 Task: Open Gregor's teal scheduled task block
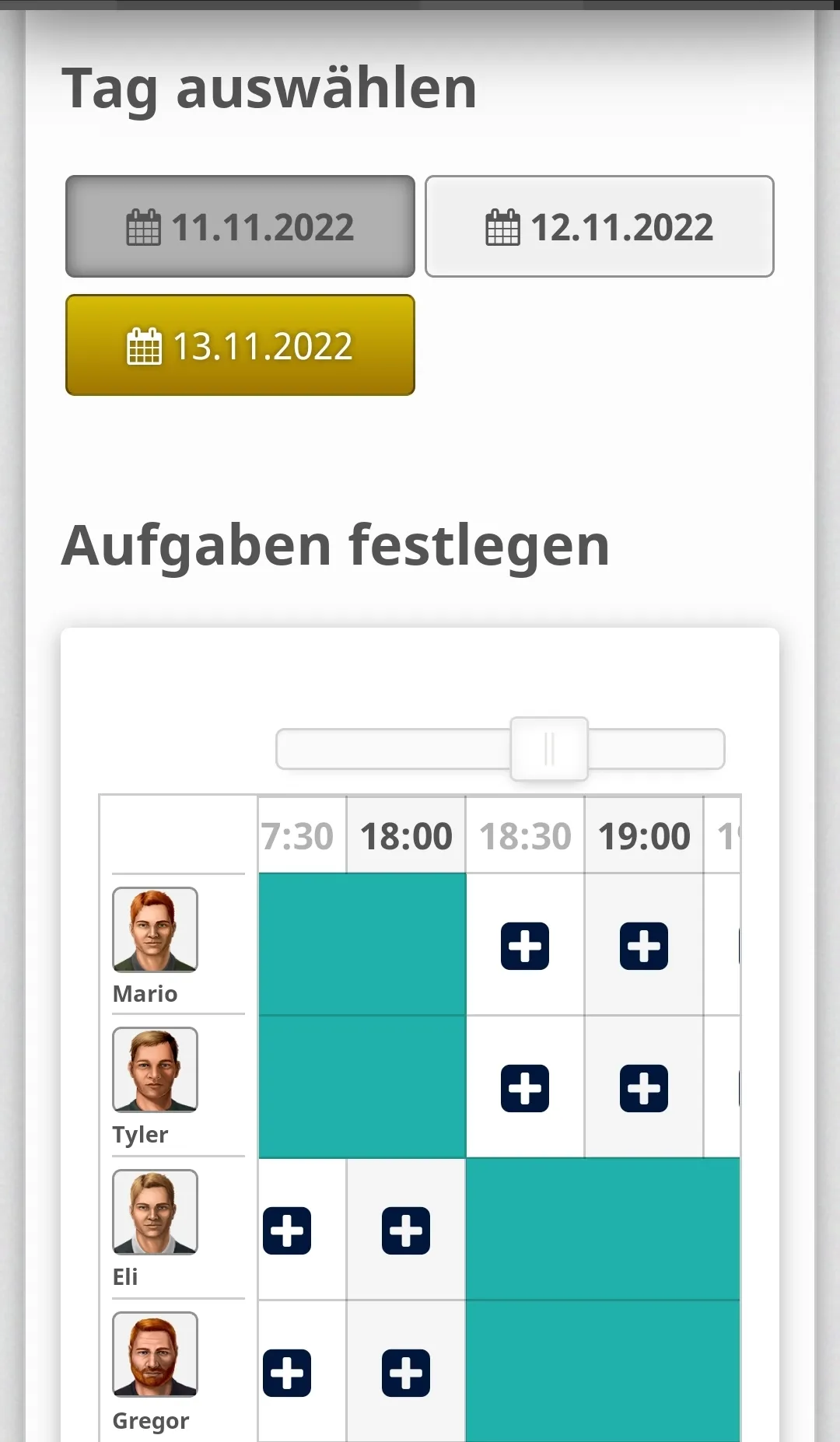pyautogui.click(x=603, y=1371)
